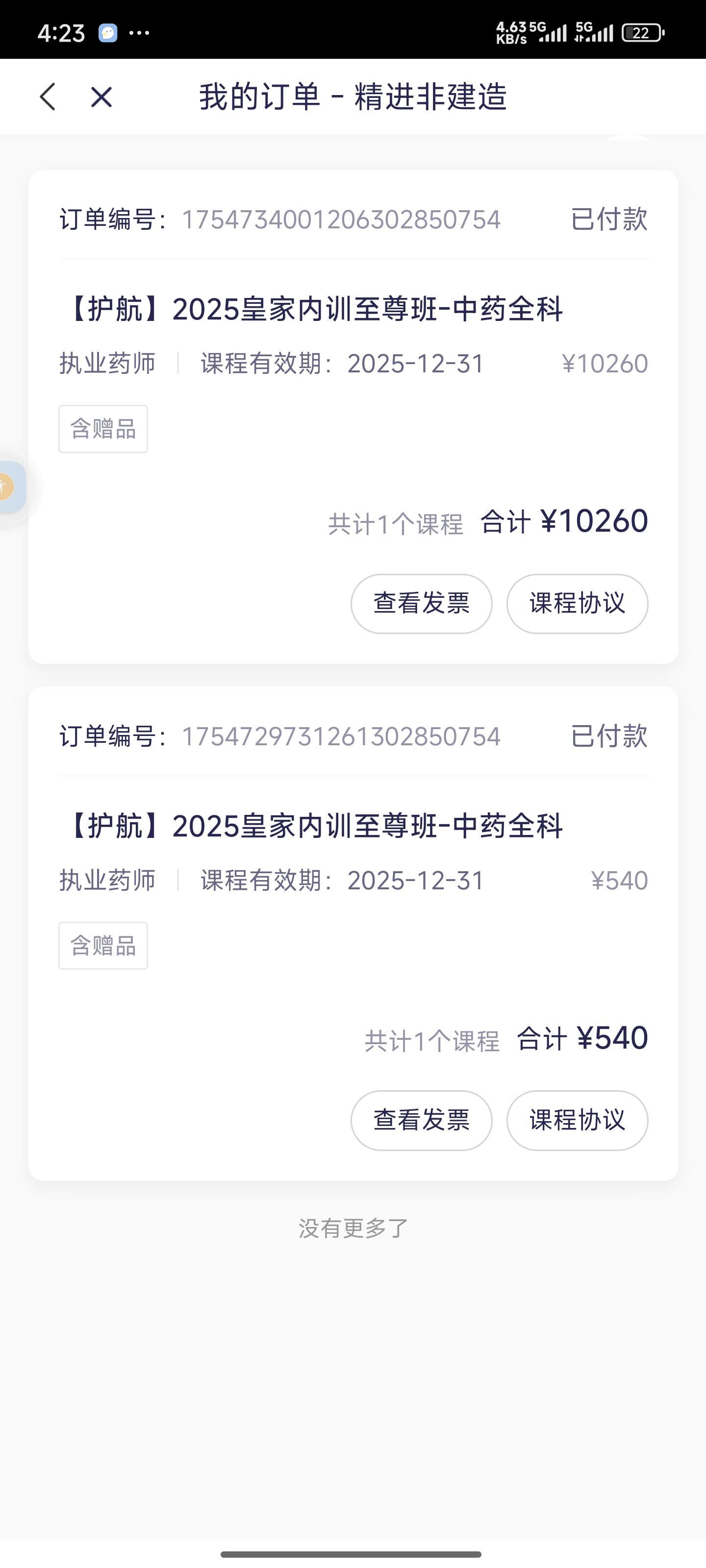Open course agreement for the ¥10260 order
The height and width of the screenshot is (1568, 706).
577,603
